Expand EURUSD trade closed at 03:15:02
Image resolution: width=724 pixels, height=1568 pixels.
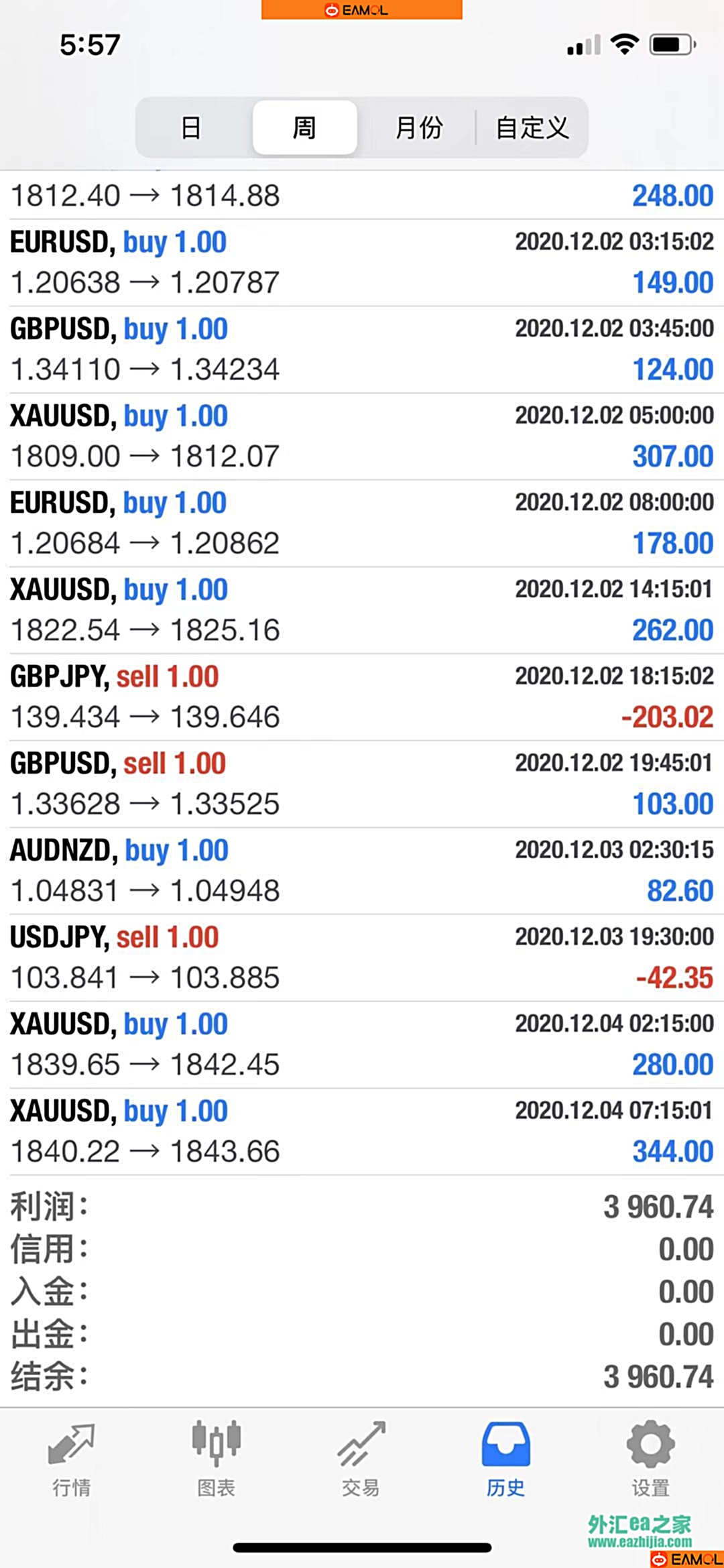tap(362, 263)
